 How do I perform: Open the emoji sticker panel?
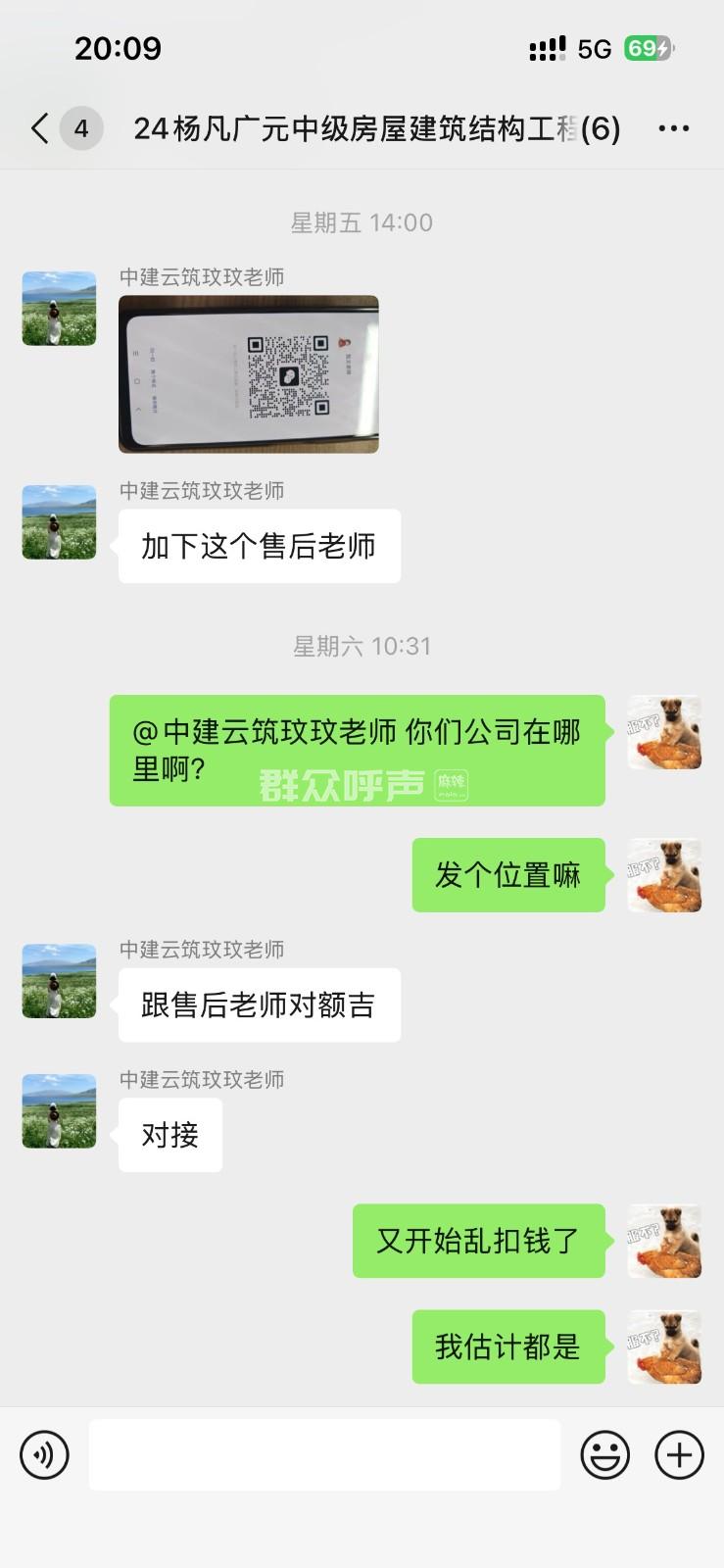click(x=604, y=1454)
